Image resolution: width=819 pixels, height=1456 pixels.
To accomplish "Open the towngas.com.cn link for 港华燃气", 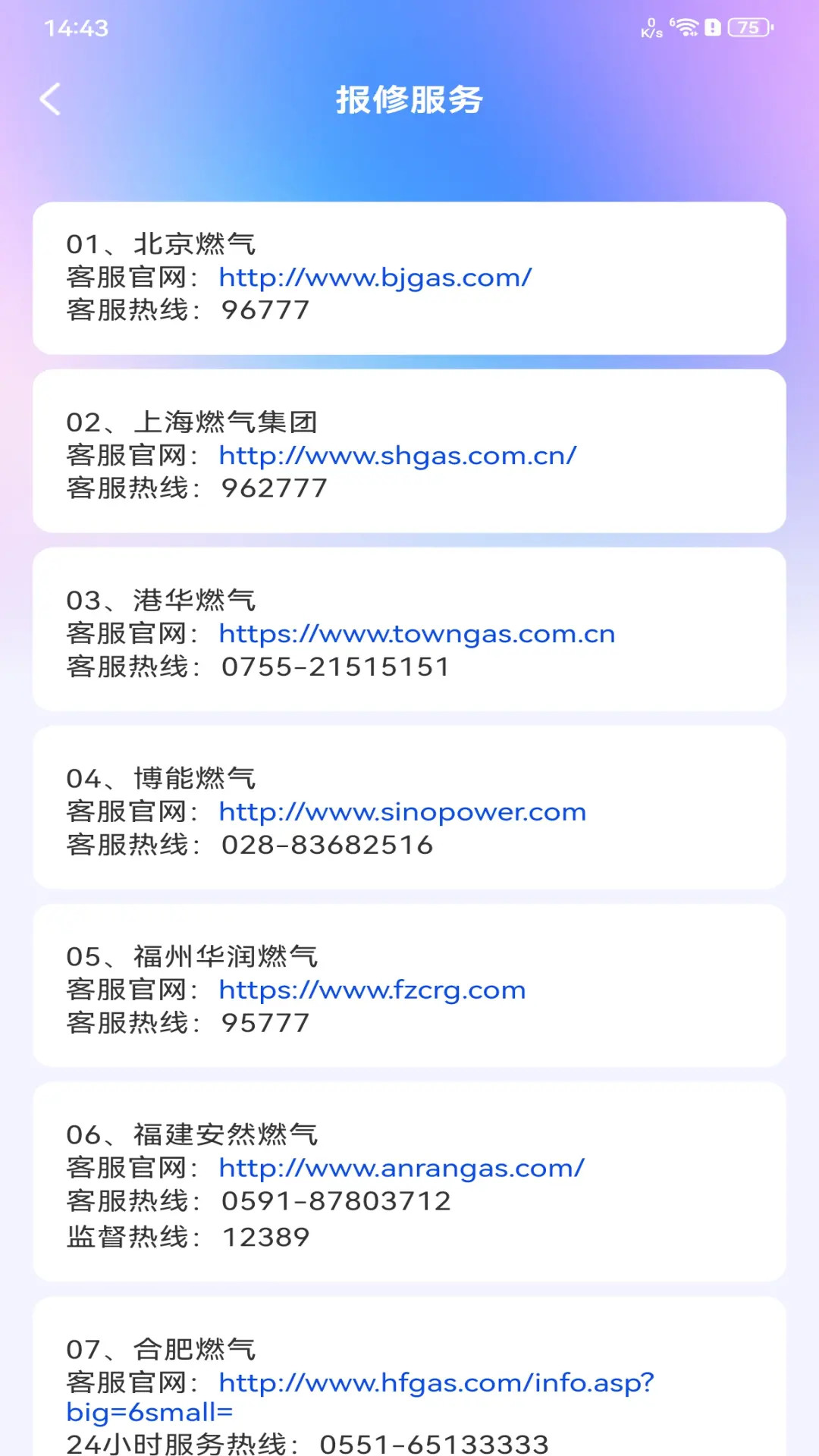I will (x=416, y=634).
